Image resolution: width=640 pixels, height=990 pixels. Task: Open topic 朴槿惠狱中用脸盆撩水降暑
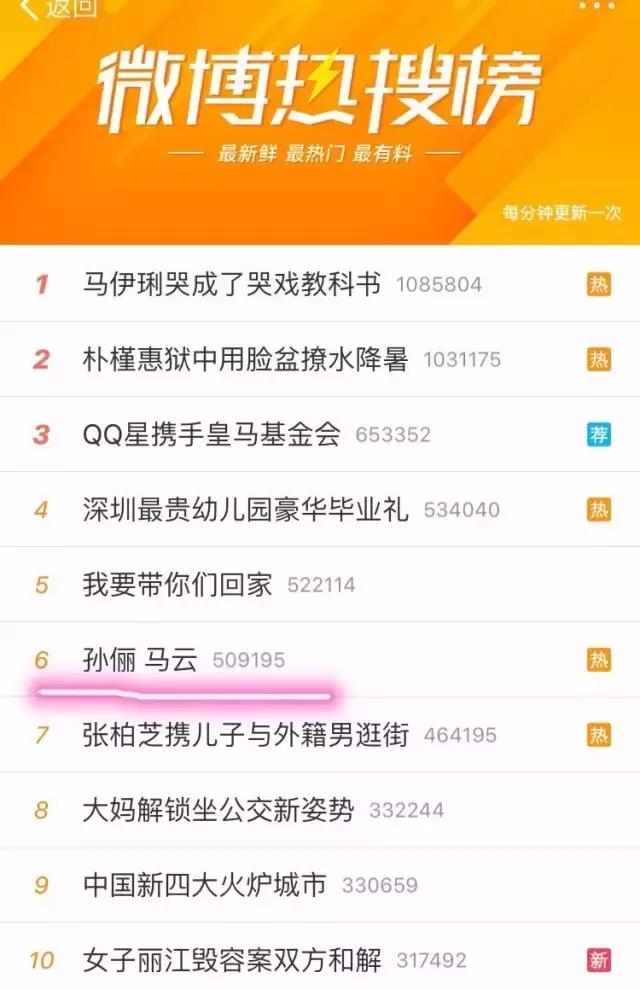pos(246,359)
